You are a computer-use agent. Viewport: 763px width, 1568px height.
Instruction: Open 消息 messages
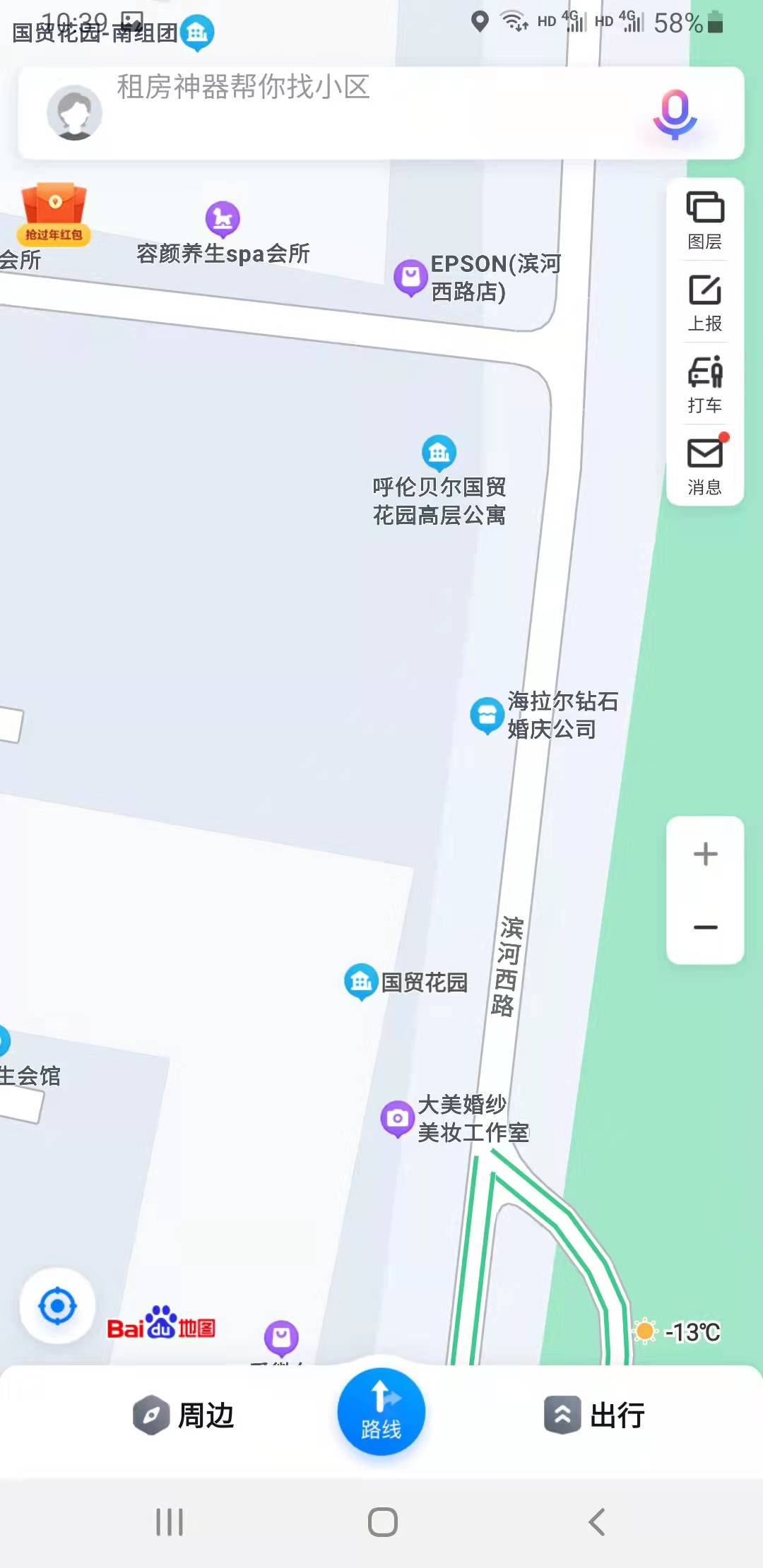coord(705,466)
